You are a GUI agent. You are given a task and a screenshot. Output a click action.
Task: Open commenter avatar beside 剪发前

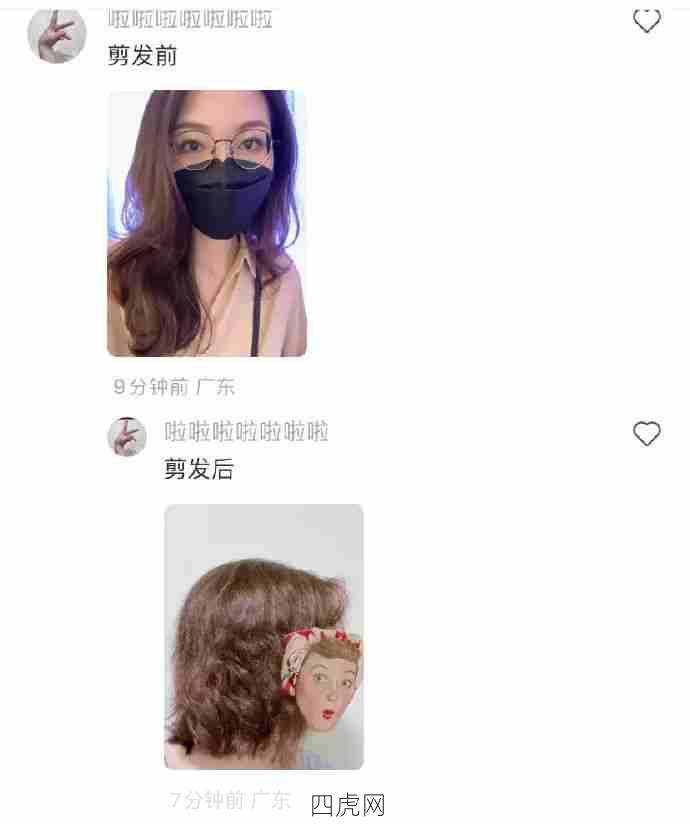tap(57, 34)
